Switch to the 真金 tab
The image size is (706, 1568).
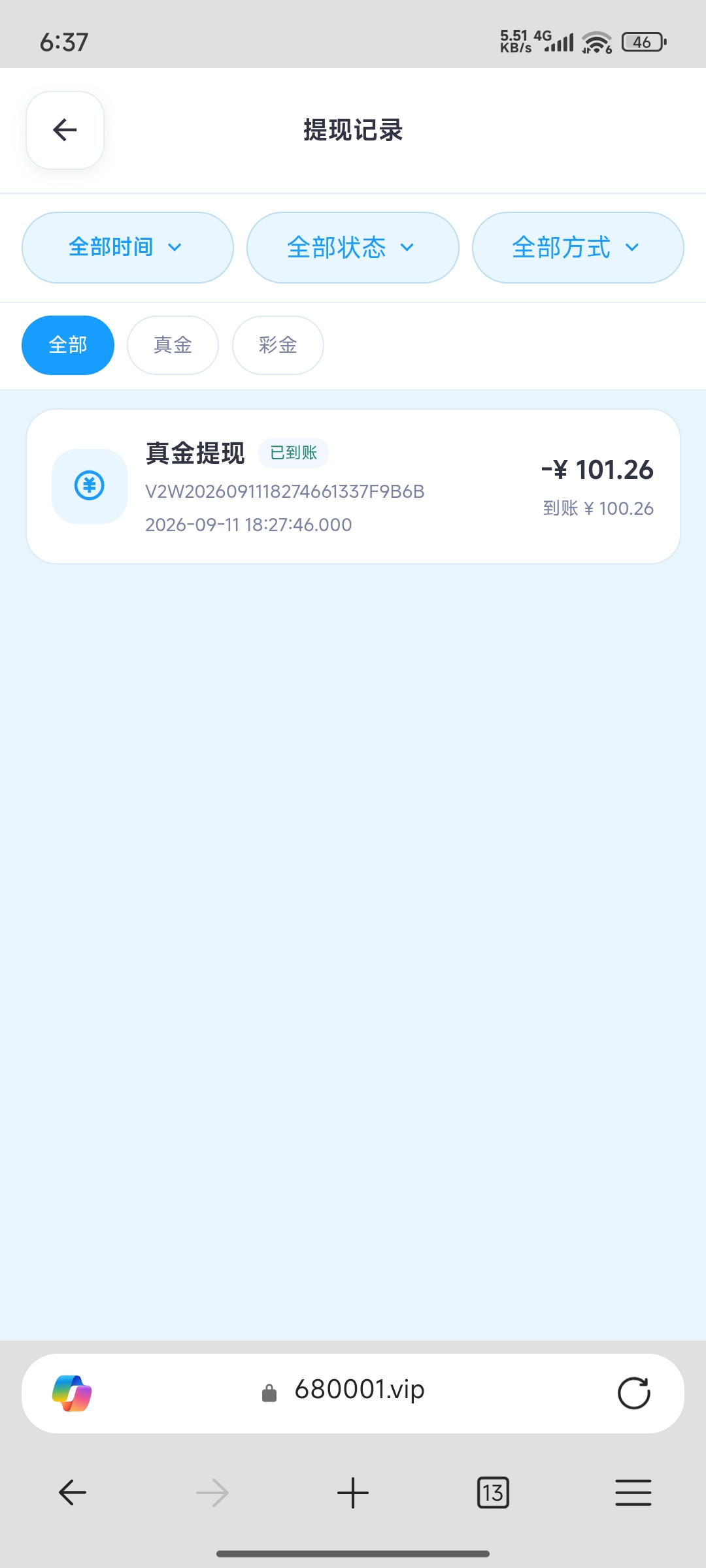[173, 345]
